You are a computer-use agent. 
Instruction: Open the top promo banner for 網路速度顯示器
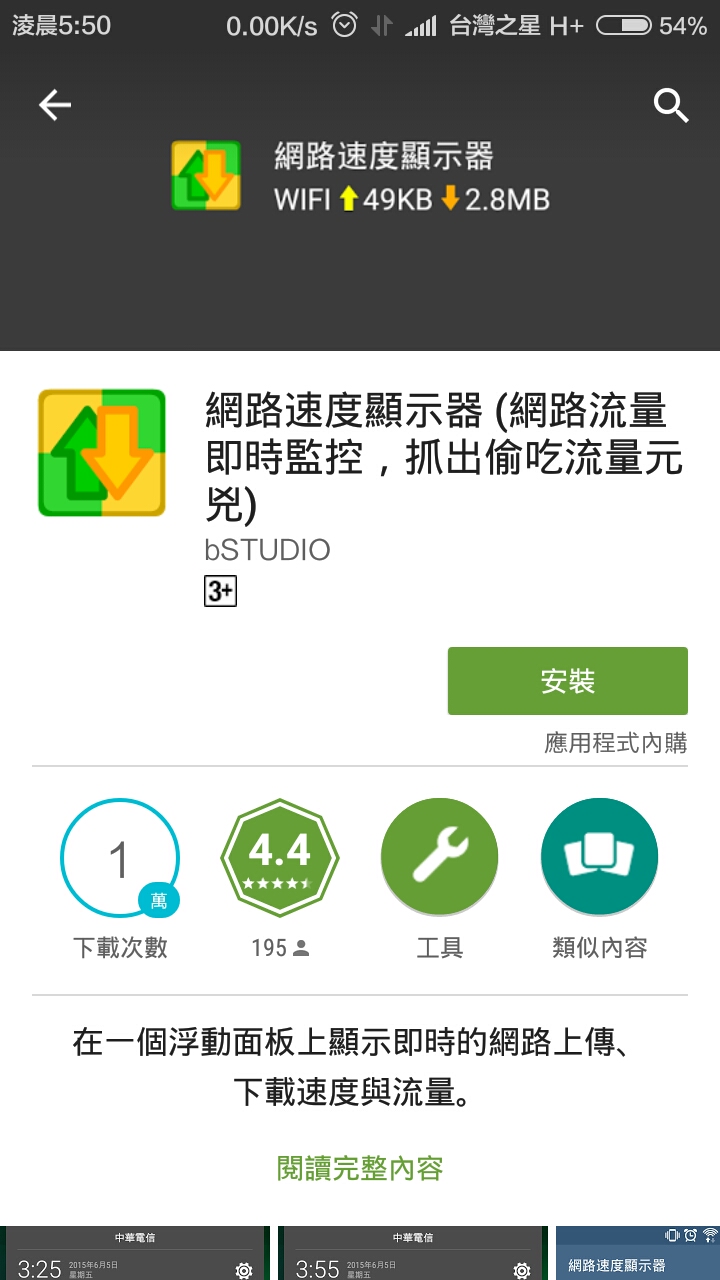click(x=360, y=176)
